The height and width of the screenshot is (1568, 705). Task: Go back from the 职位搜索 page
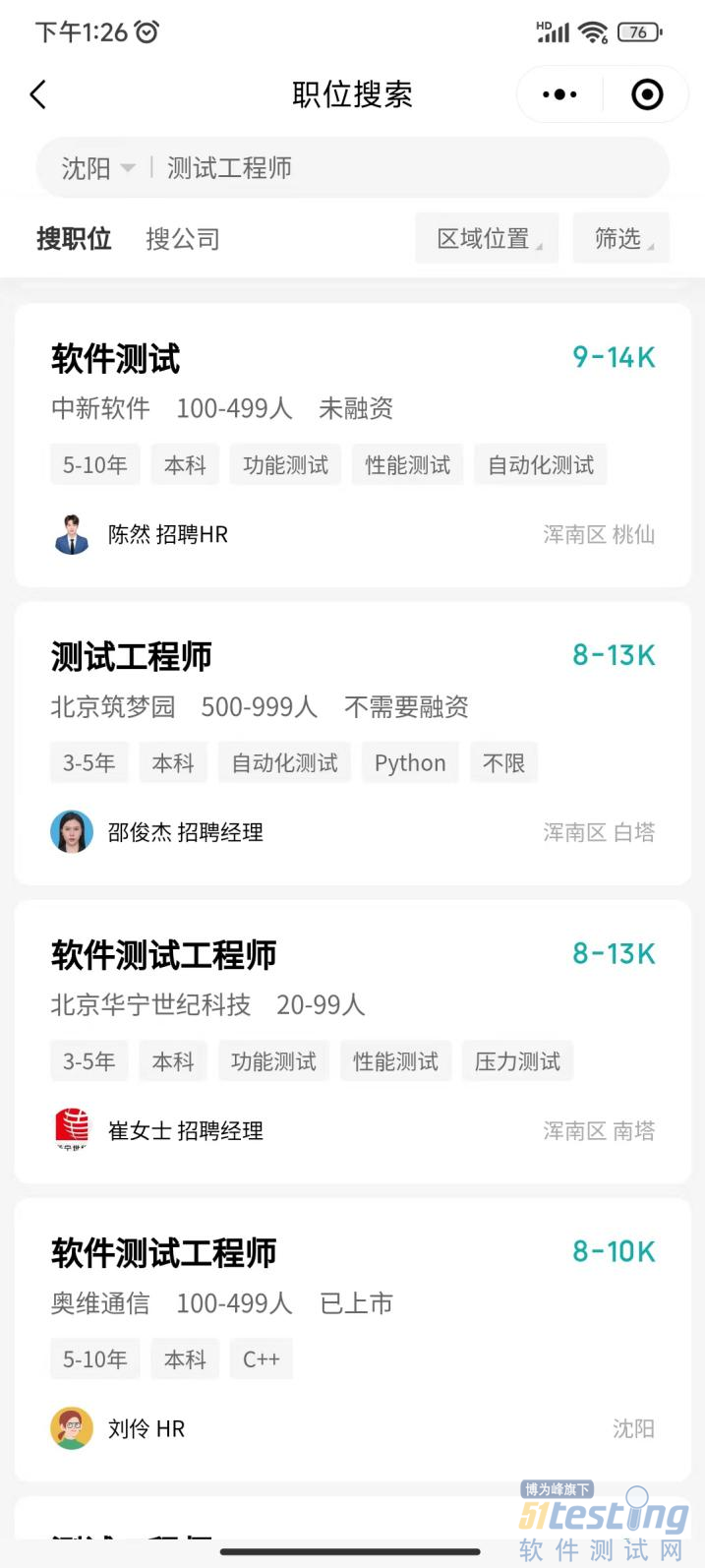coord(38,94)
